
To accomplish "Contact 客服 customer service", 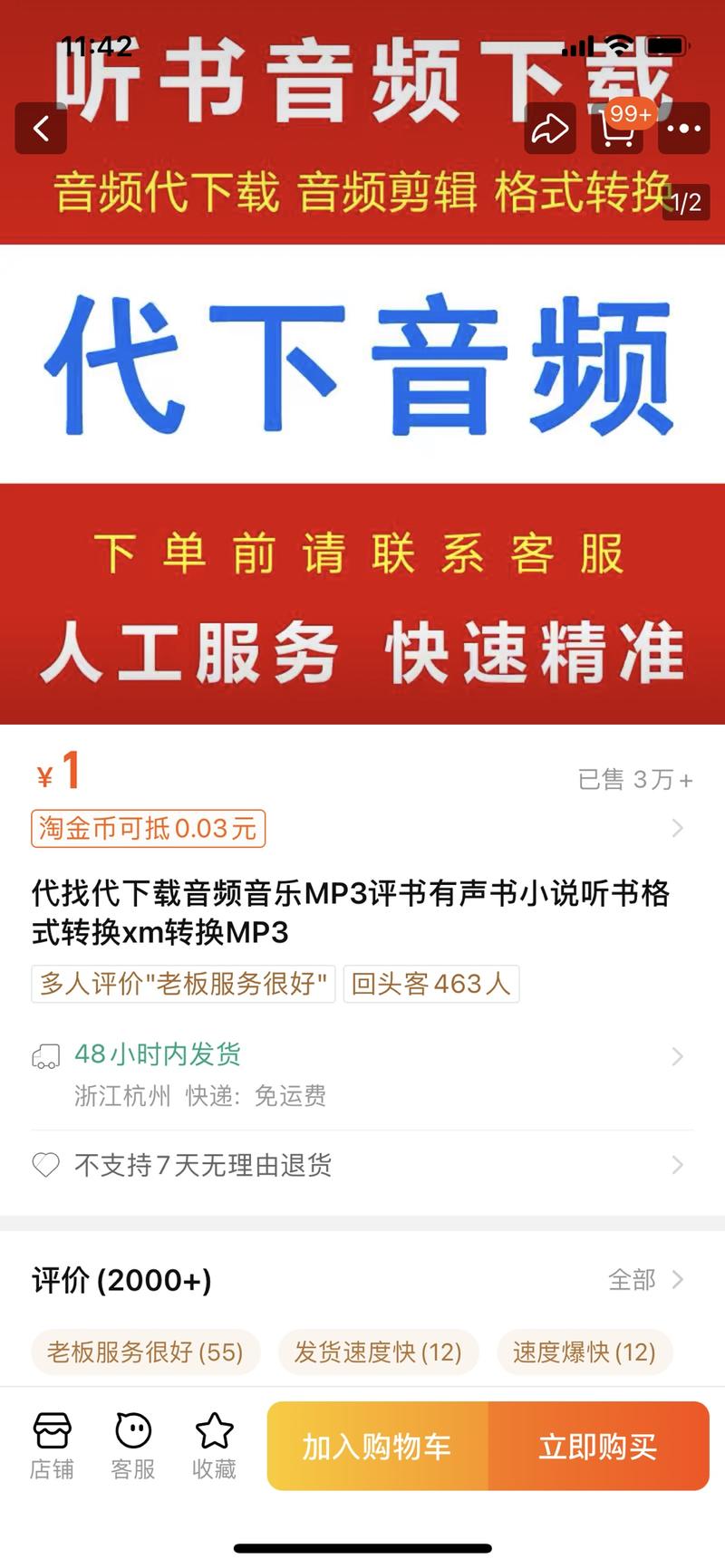I will coord(133,1446).
